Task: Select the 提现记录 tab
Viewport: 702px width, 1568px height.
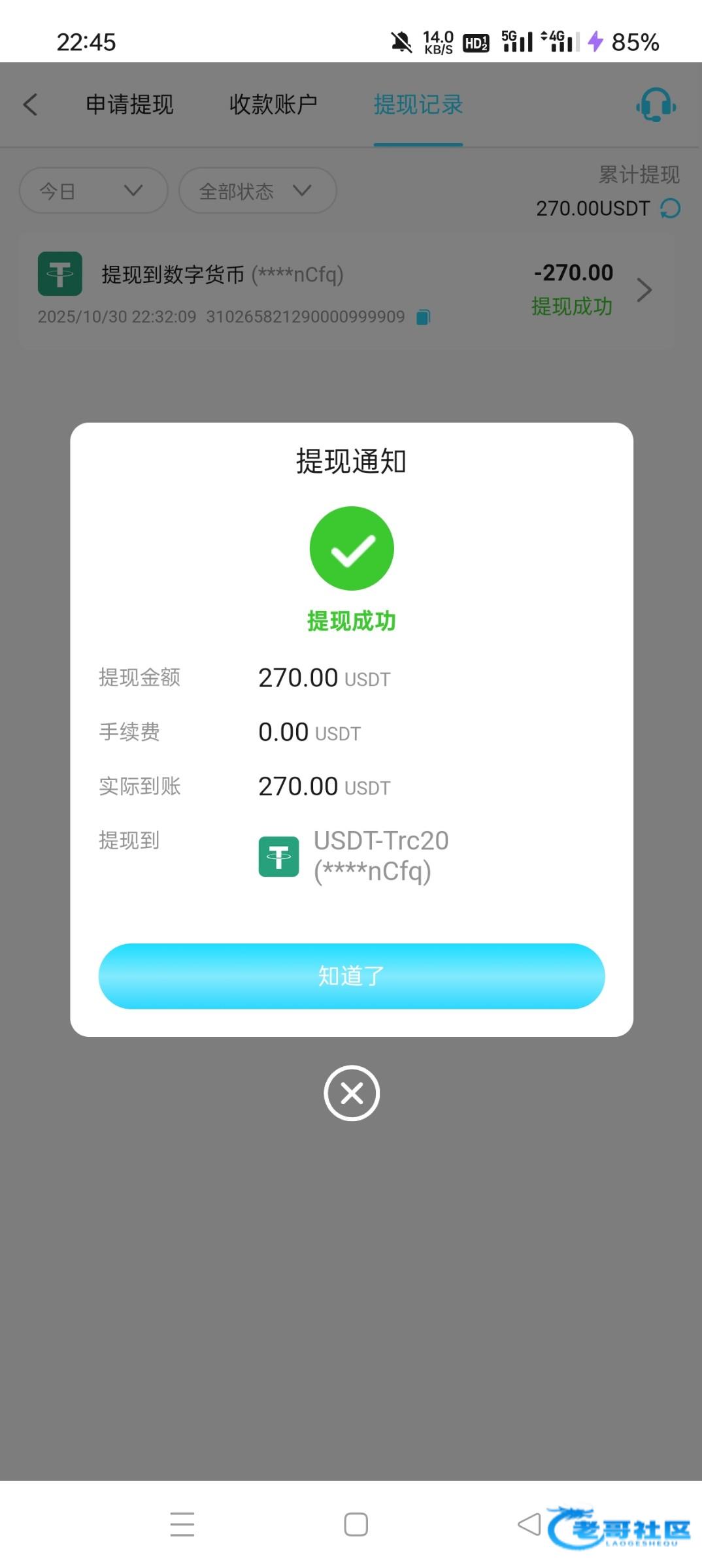Action: point(418,105)
